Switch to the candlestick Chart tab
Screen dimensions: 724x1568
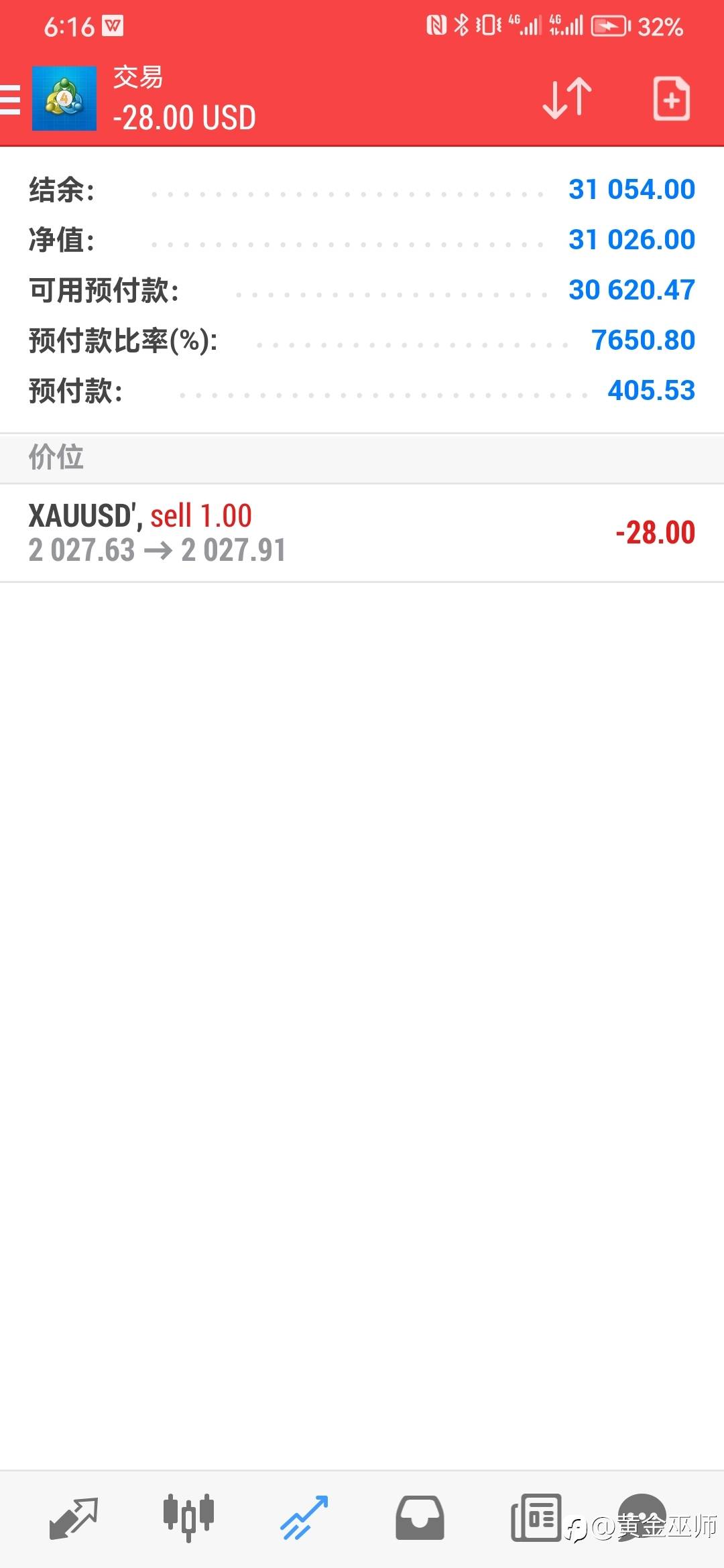pos(188,1518)
